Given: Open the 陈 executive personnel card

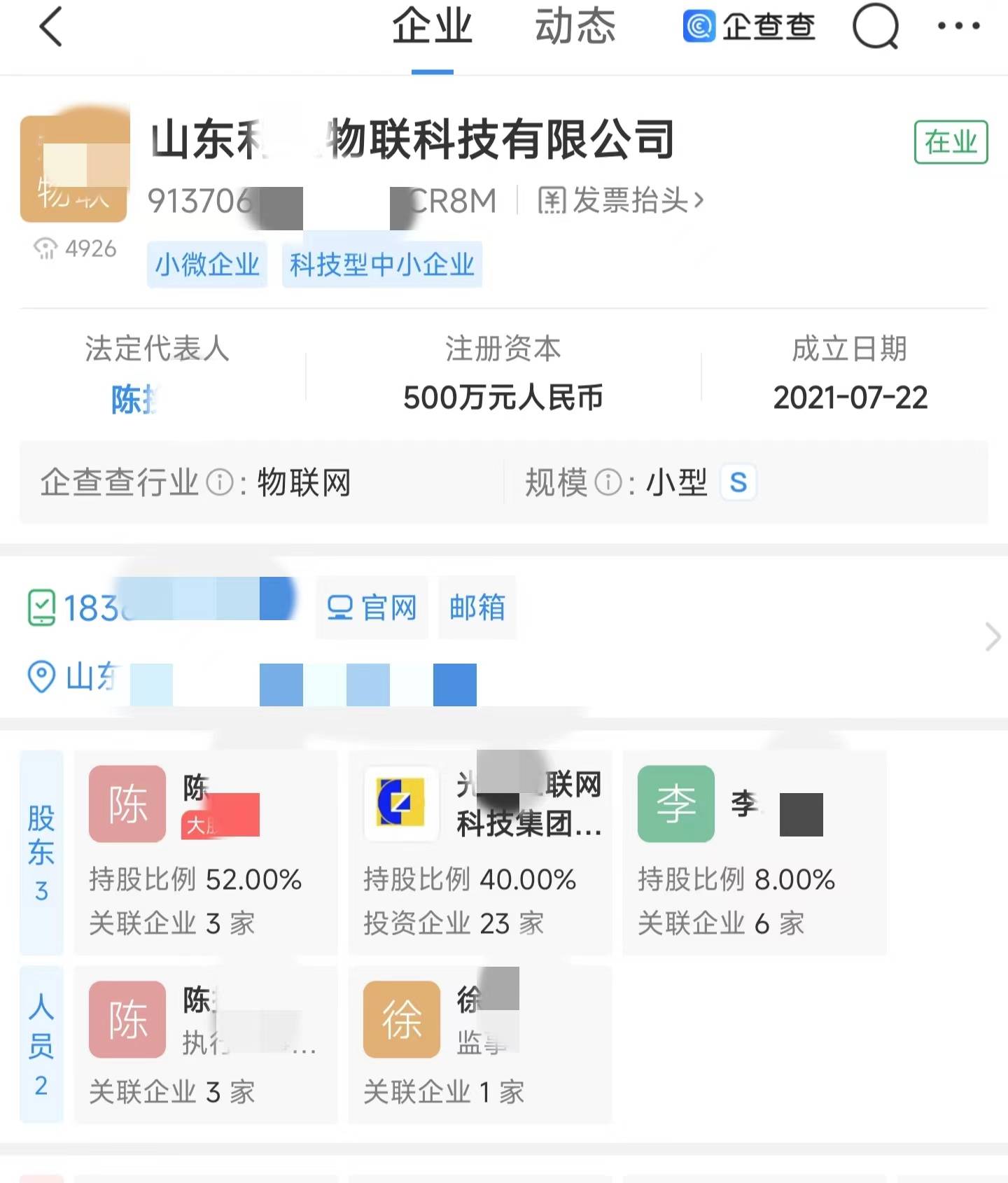Looking at the screenshot, I should pyautogui.click(x=206, y=1044).
